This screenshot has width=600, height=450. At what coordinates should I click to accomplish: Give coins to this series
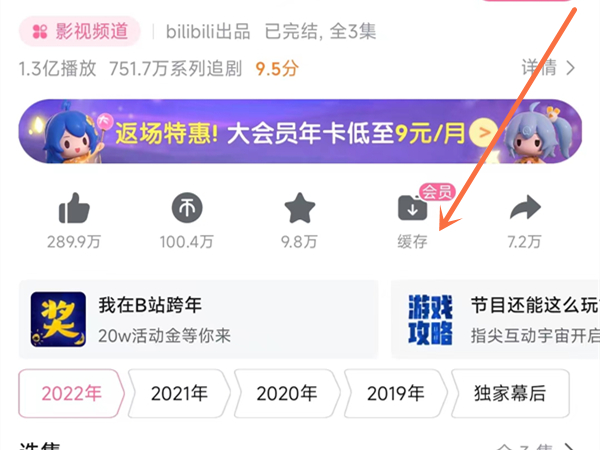pos(187,209)
